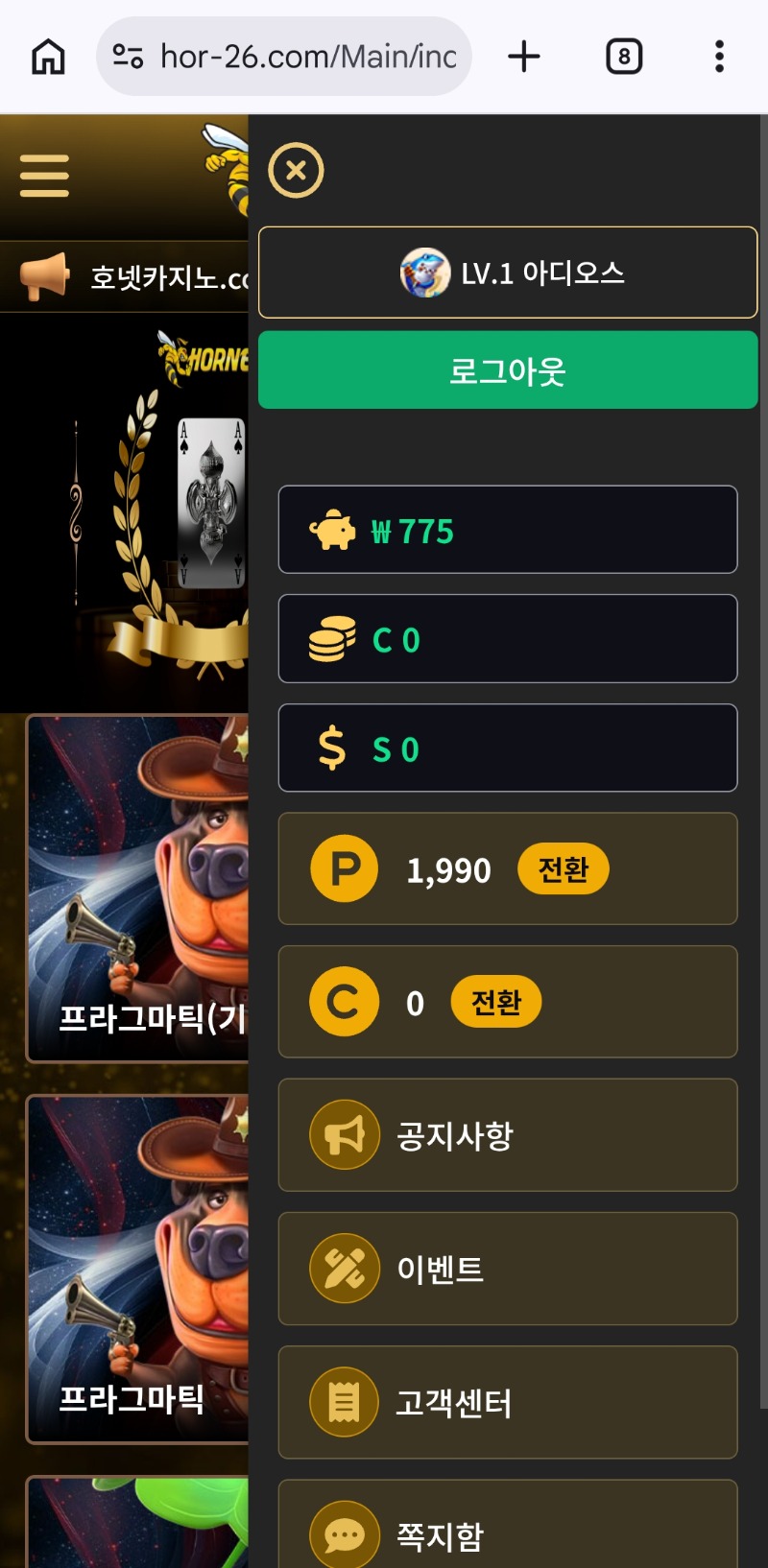
Task: Tap 전환 next to the 1,990 points
Action: pyautogui.click(x=563, y=869)
